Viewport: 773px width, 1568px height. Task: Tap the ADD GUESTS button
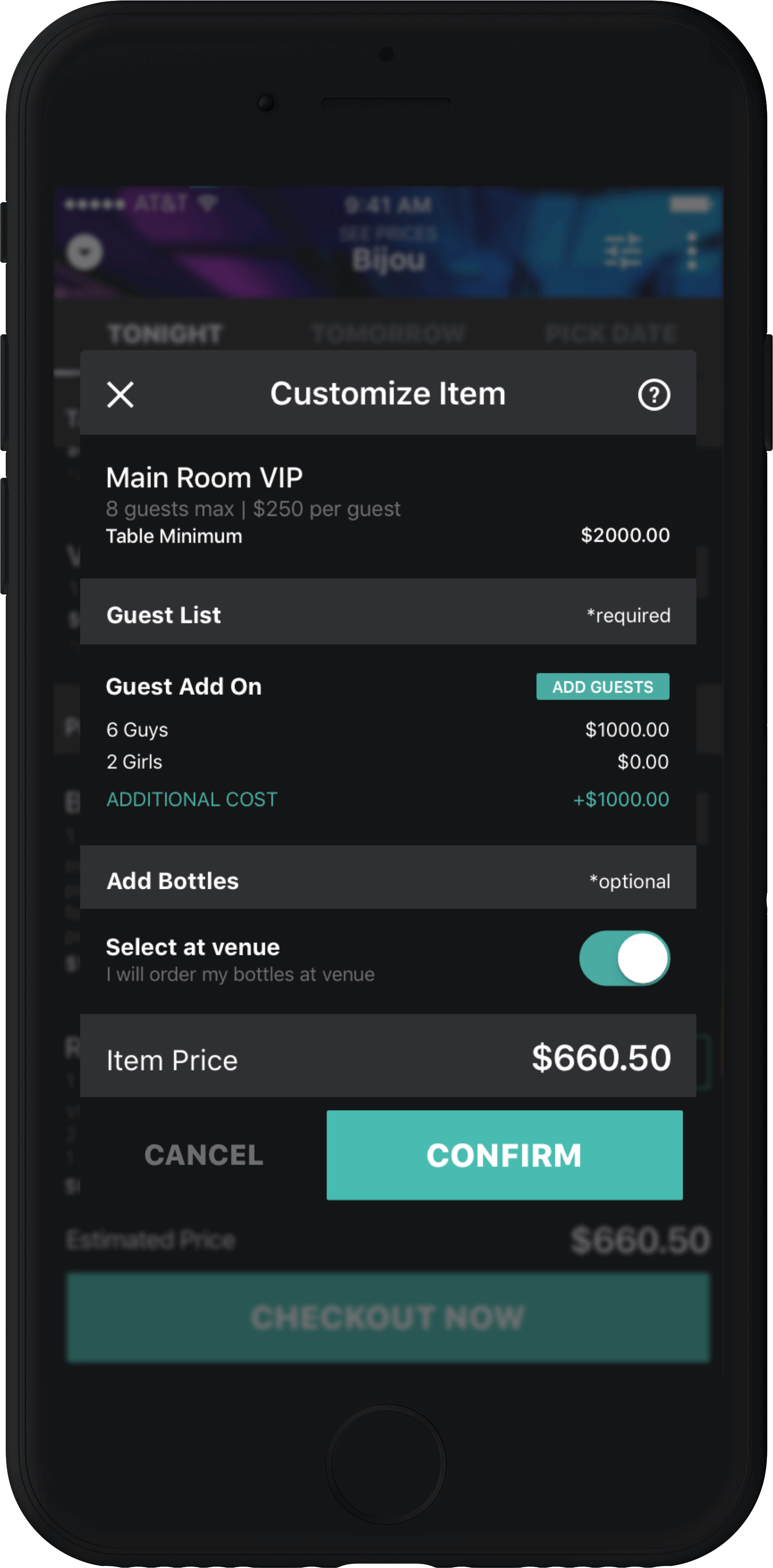pyautogui.click(x=602, y=686)
